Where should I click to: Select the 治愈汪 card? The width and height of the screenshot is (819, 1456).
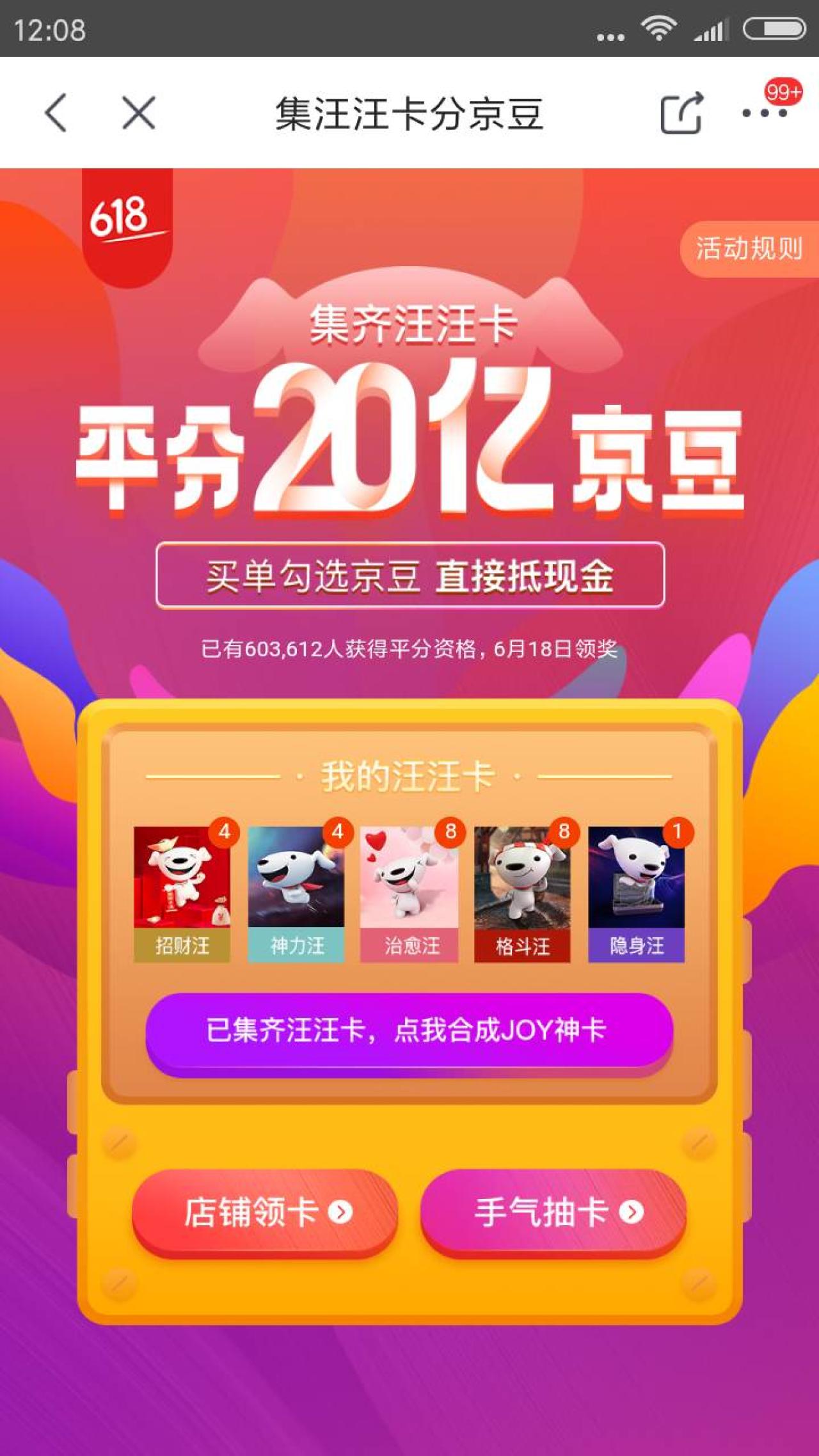pyautogui.click(x=409, y=894)
